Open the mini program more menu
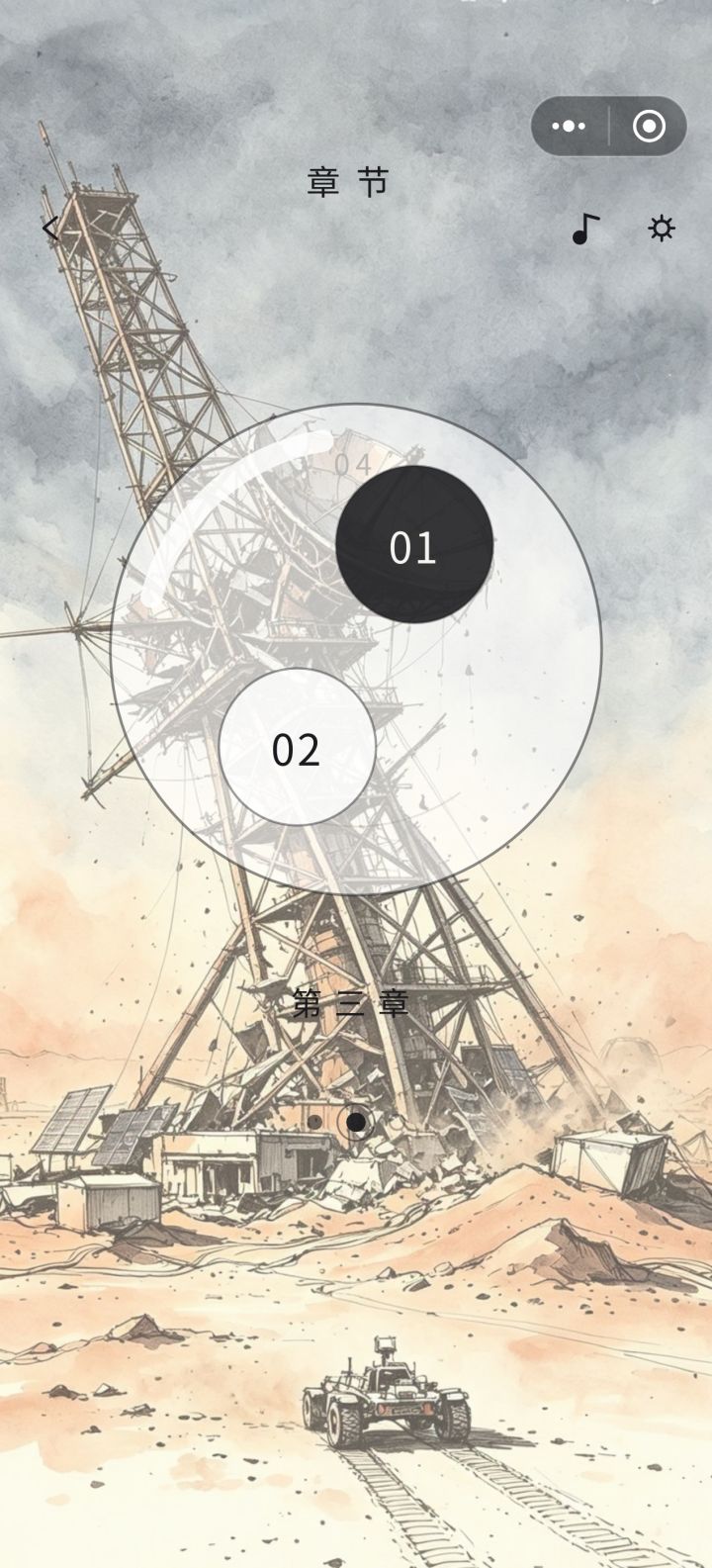 pyautogui.click(x=569, y=127)
